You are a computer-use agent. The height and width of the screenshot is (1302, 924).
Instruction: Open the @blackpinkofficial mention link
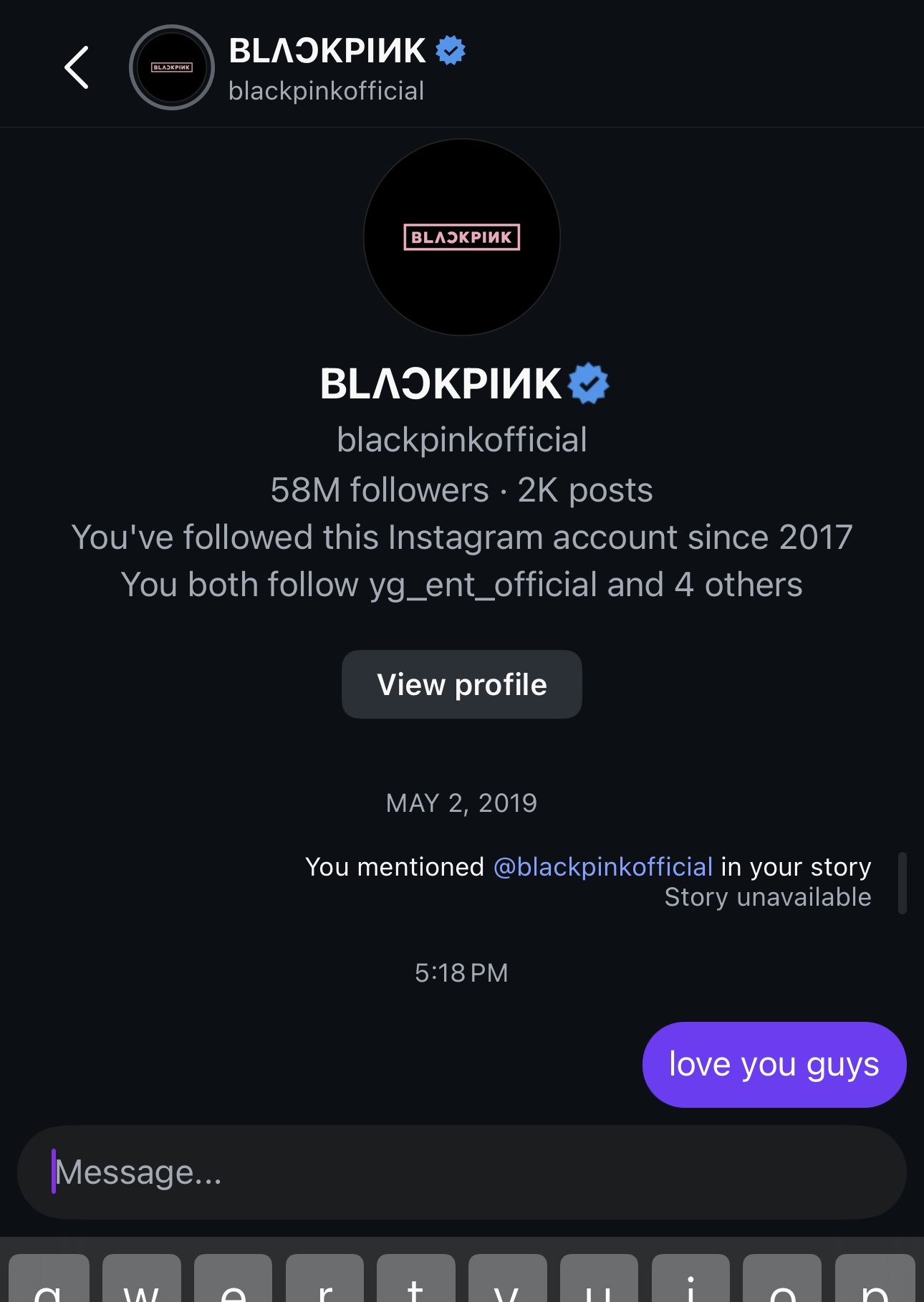click(603, 867)
